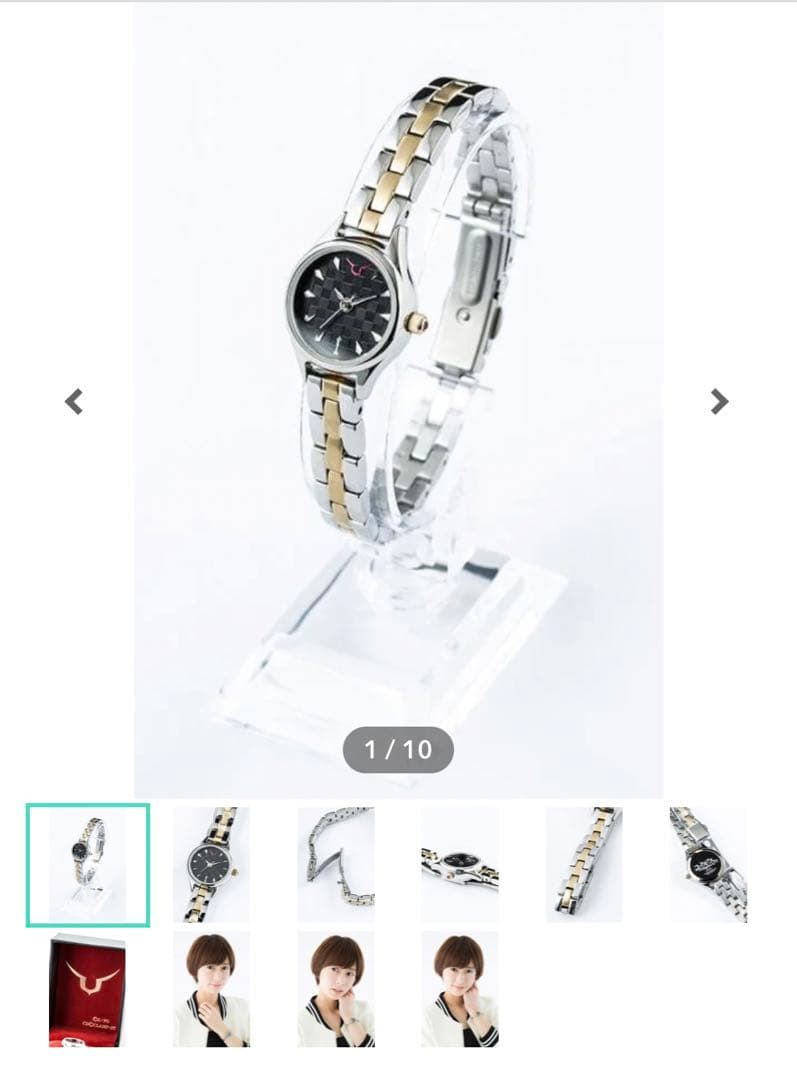Open the open bracelet band thumbnail
Screen dimensions: 797x1080
click(x=336, y=865)
